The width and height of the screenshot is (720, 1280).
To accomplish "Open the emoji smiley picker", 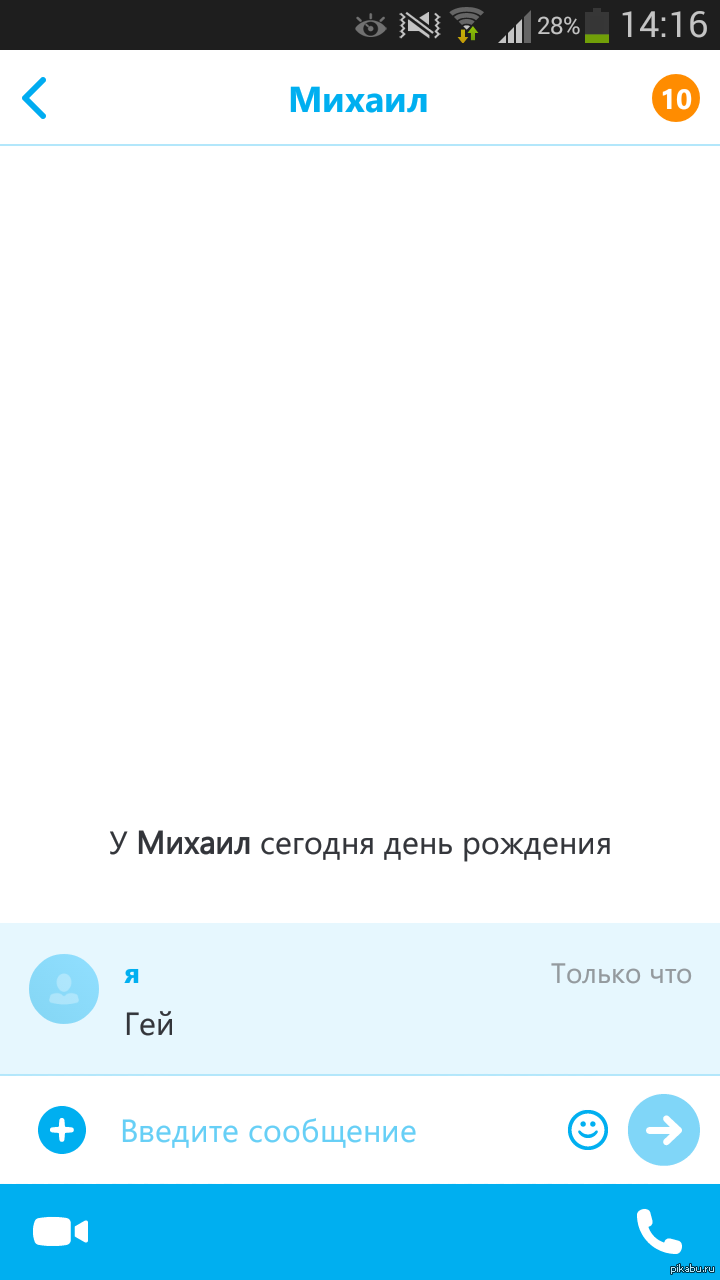I will click(588, 1130).
